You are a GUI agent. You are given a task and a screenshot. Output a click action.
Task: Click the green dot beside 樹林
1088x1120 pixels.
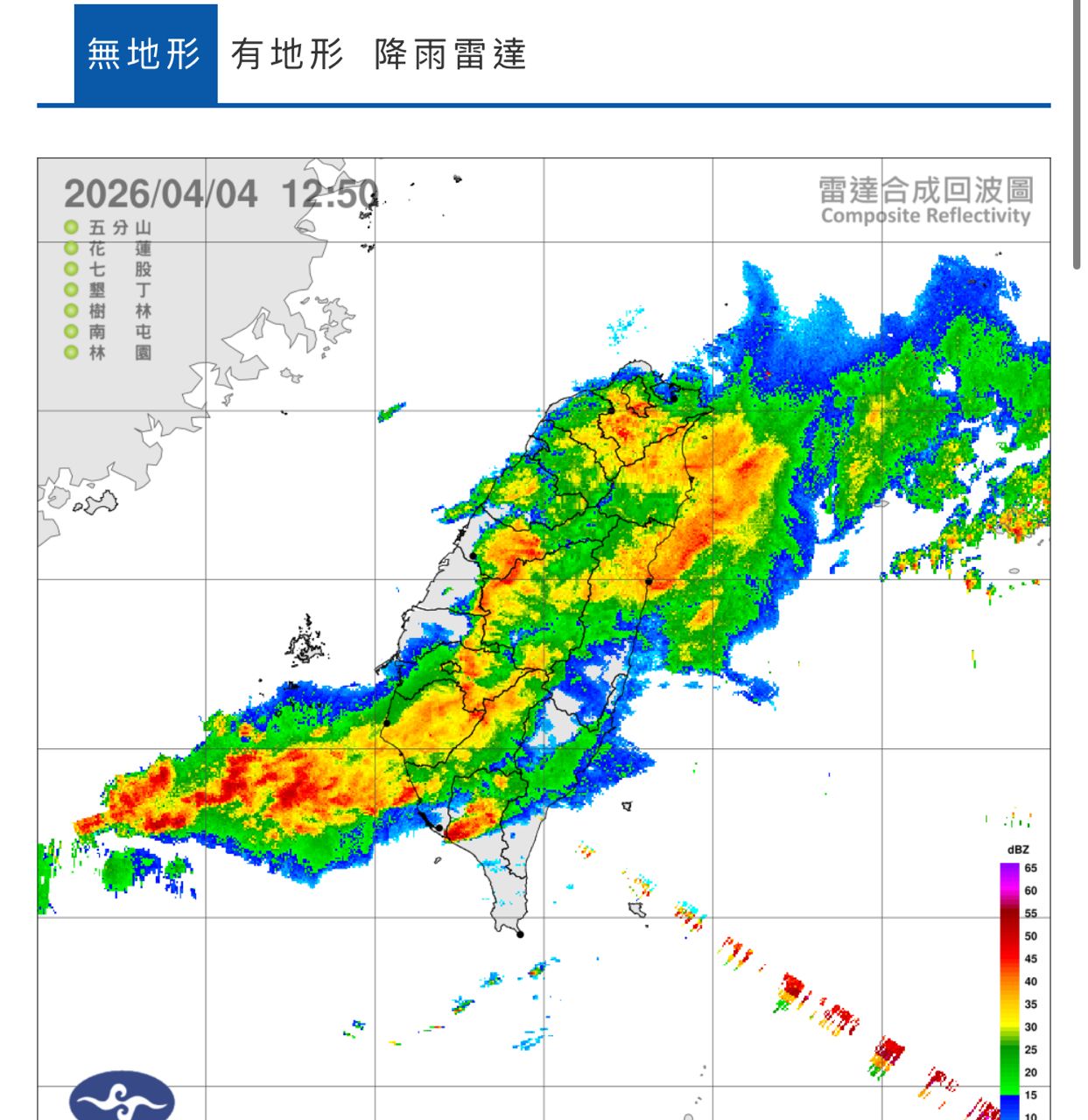pyautogui.click(x=70, y=311)
